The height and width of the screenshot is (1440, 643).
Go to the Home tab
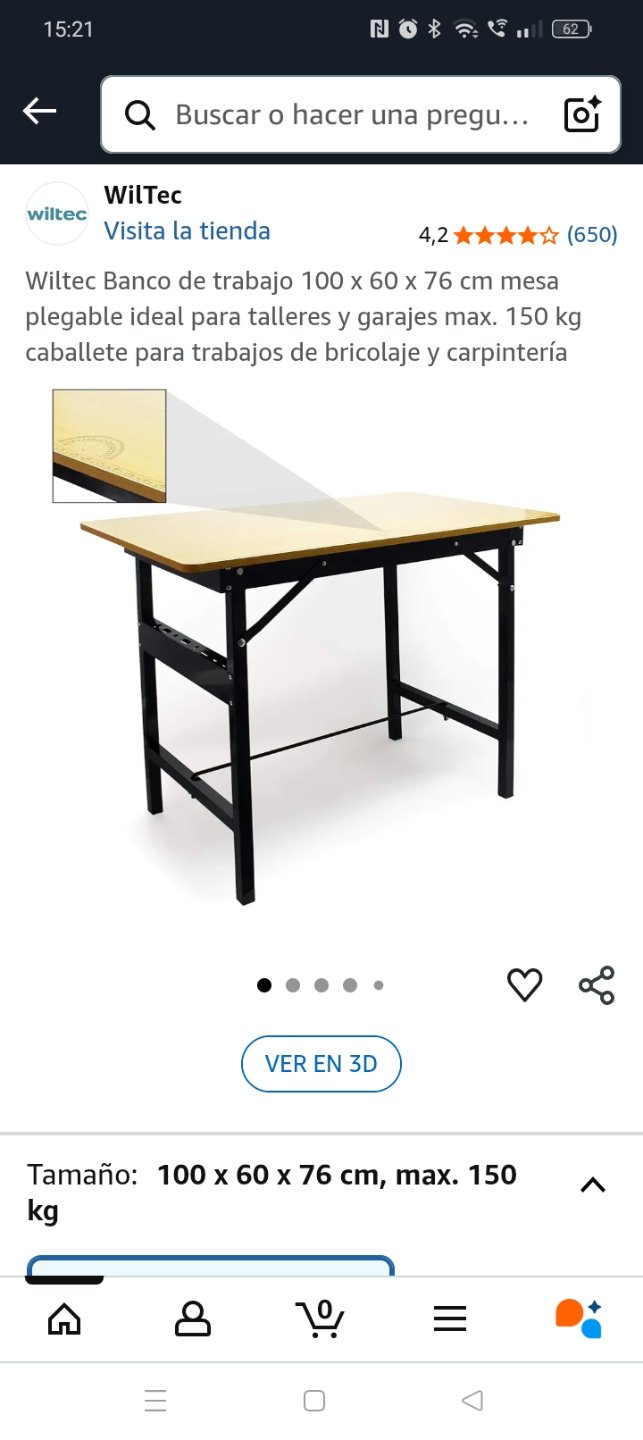click(x=64, y=1319)
